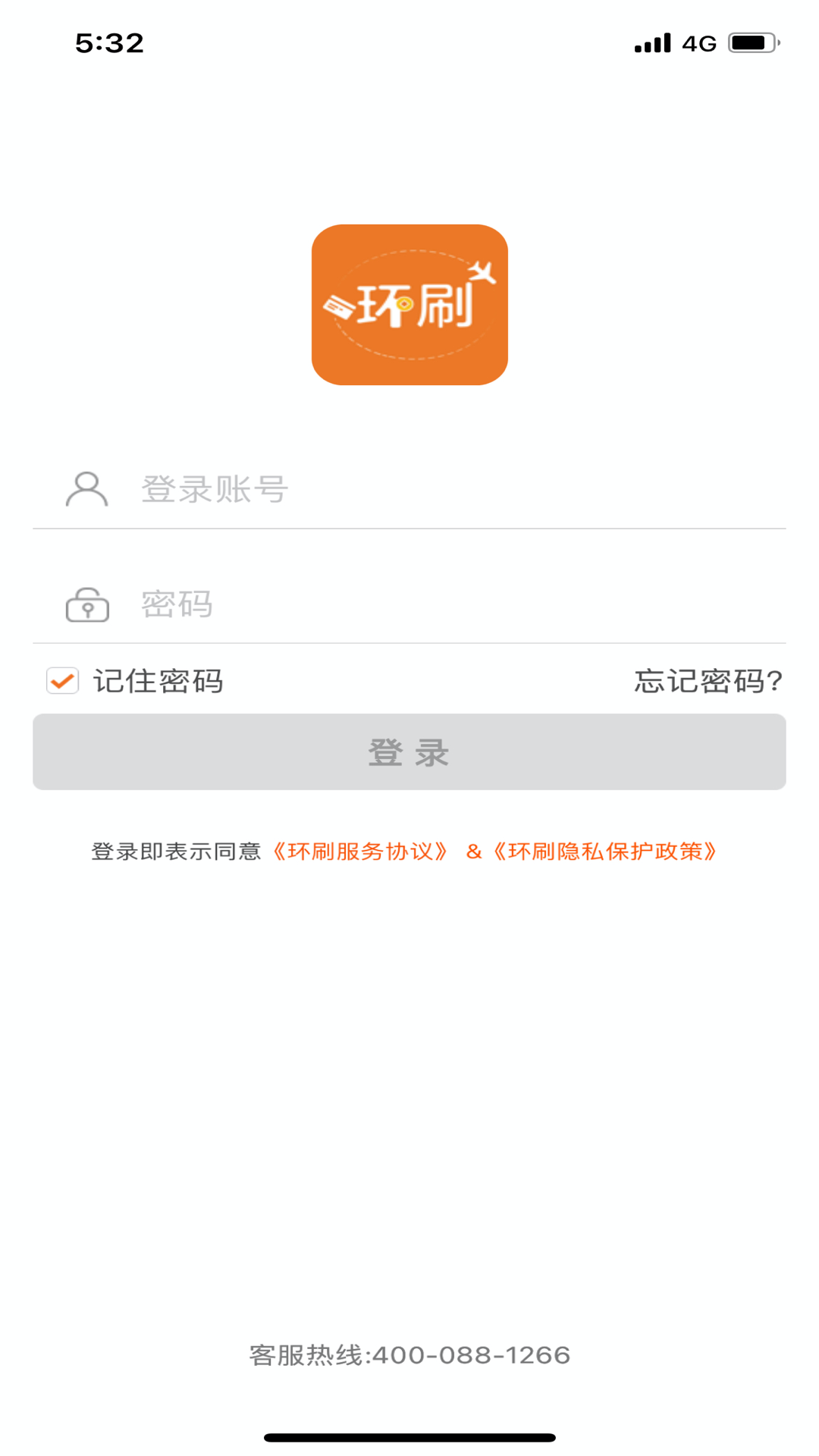Click the airplane graphic inside the logo
This screenshot has width=819, height=1456.
[x=482, y=273]
